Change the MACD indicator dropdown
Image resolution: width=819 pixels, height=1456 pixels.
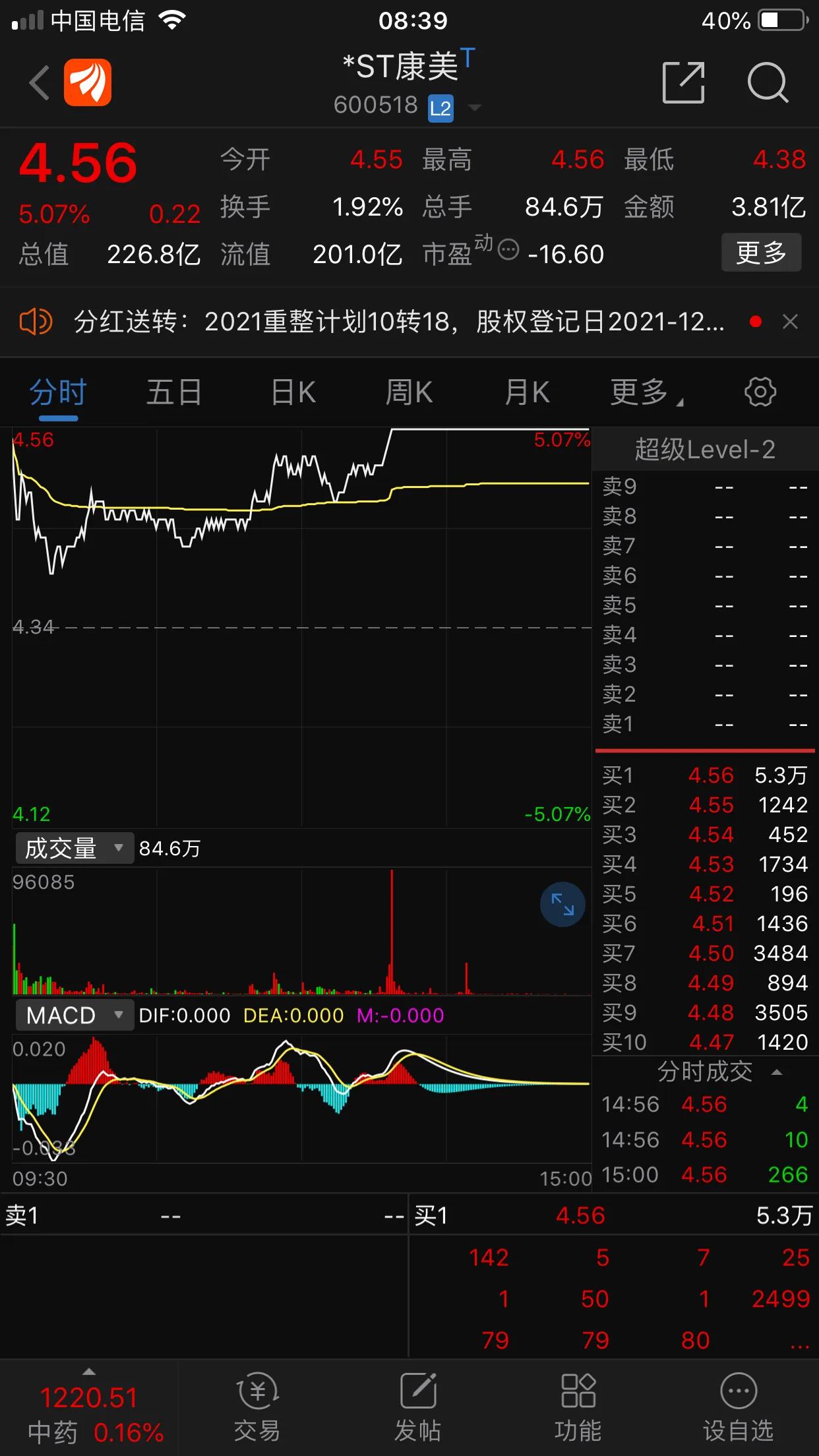[x=73, y=1015]
